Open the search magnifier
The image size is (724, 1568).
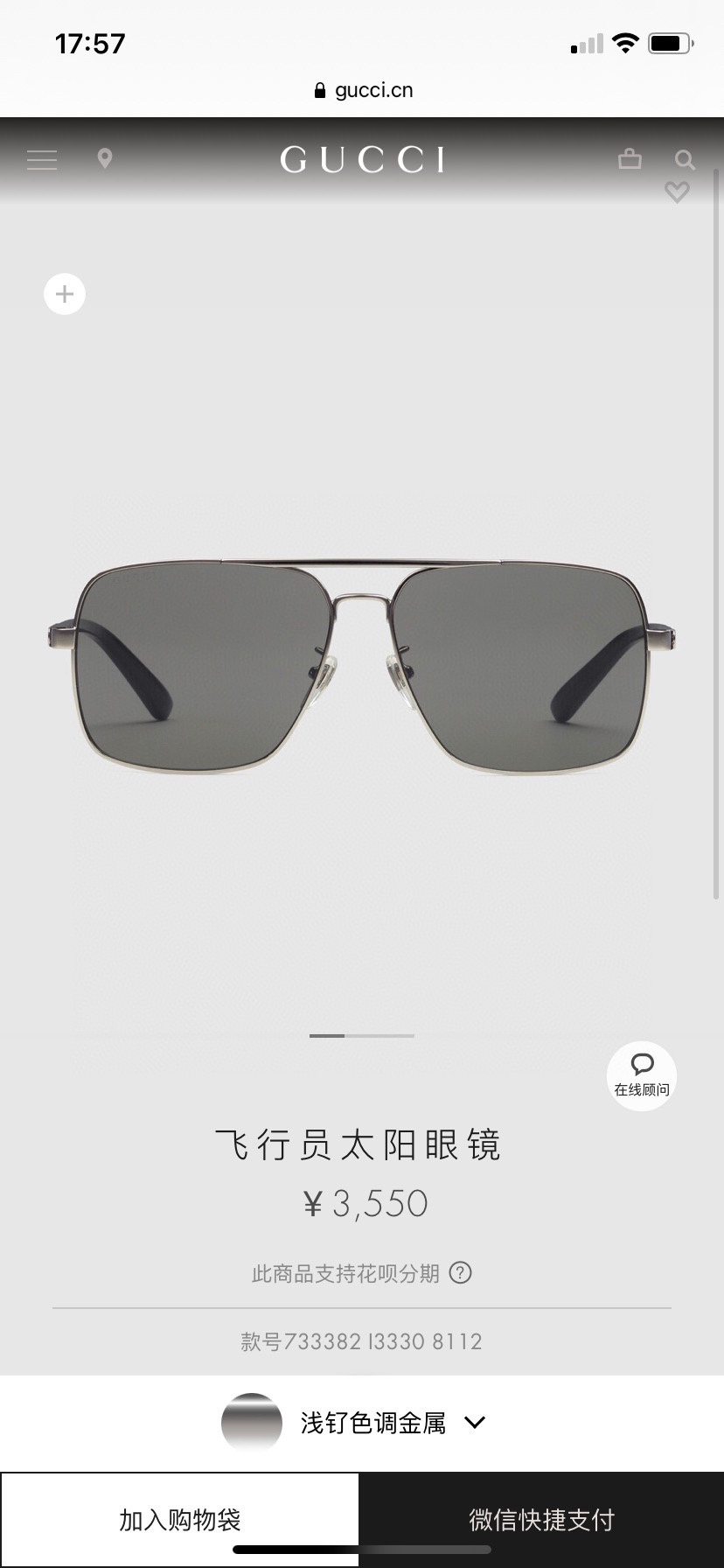pyautogui.click(x=685, y=159)
